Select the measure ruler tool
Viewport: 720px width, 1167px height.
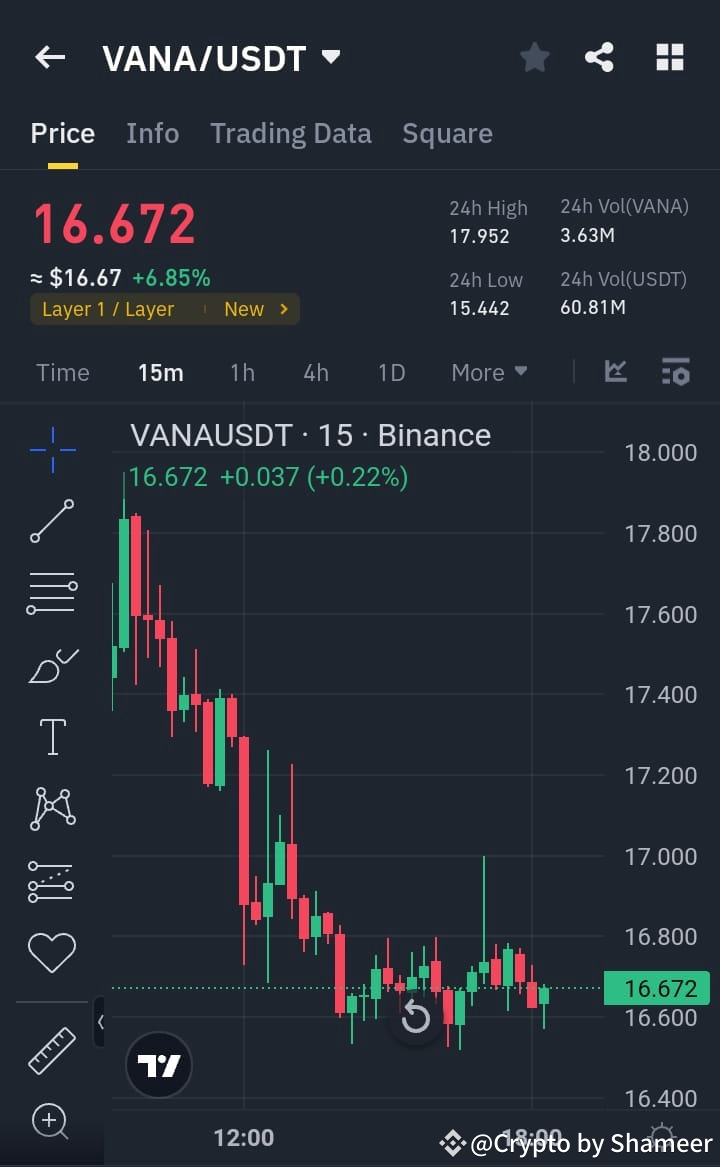click(52, 1050)
